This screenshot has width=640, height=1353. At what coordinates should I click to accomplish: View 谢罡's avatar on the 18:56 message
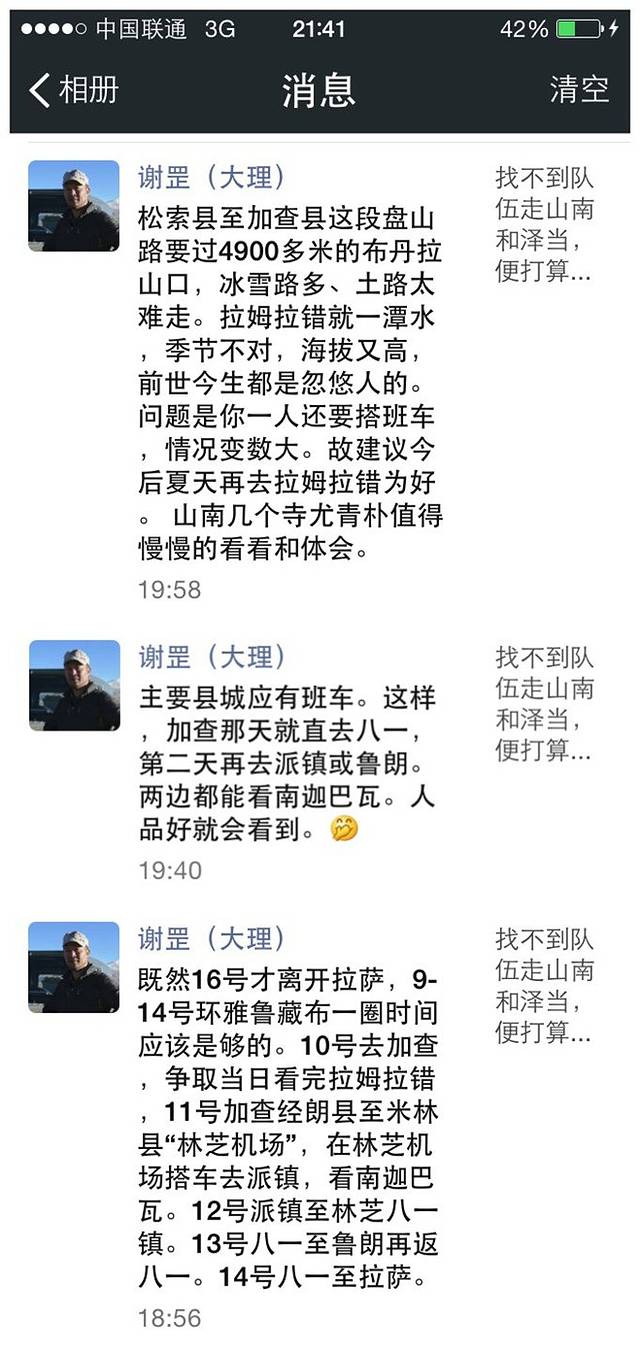pyautogui.click(x=74, y=967)
